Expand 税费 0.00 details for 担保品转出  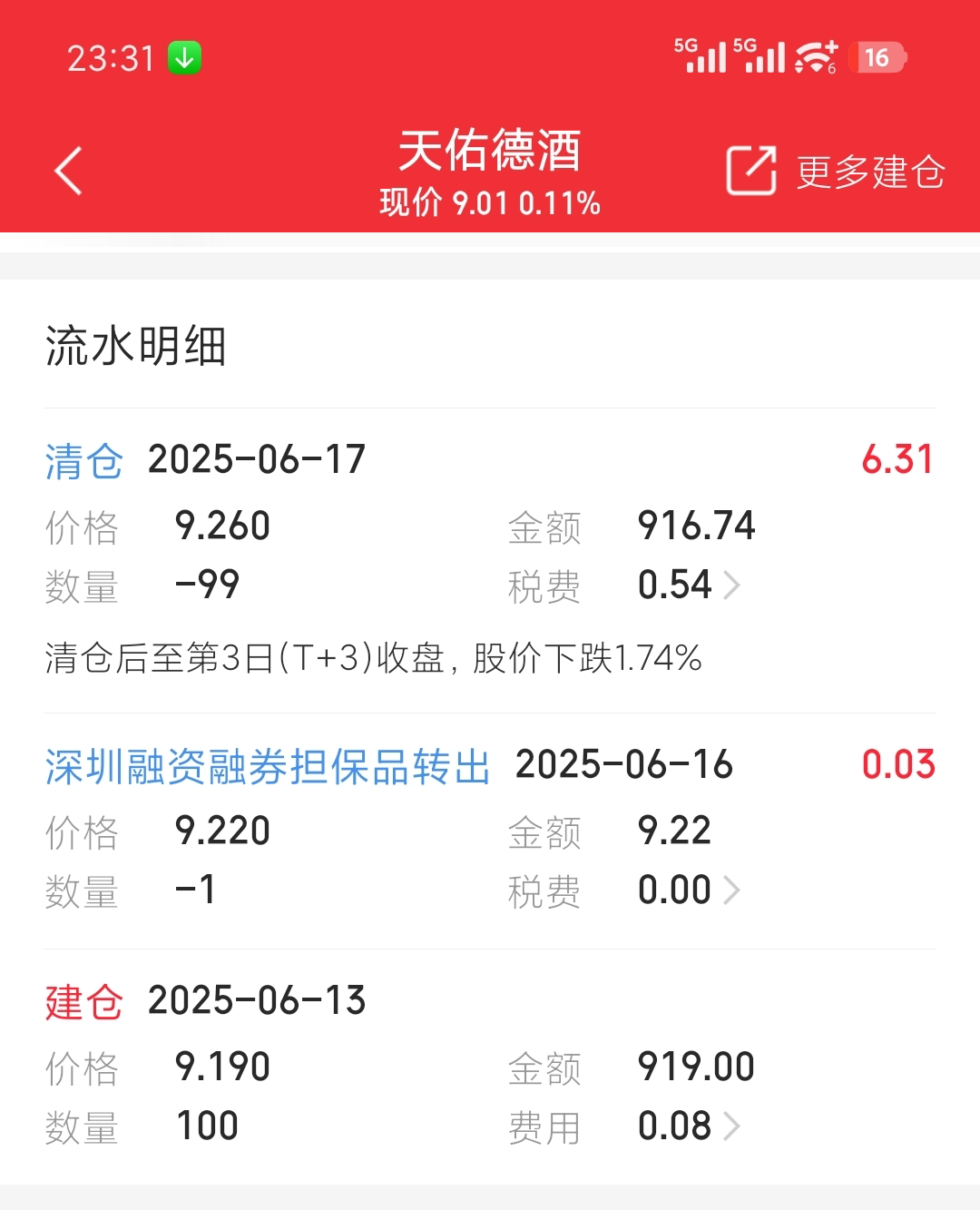tap(730, 890)
